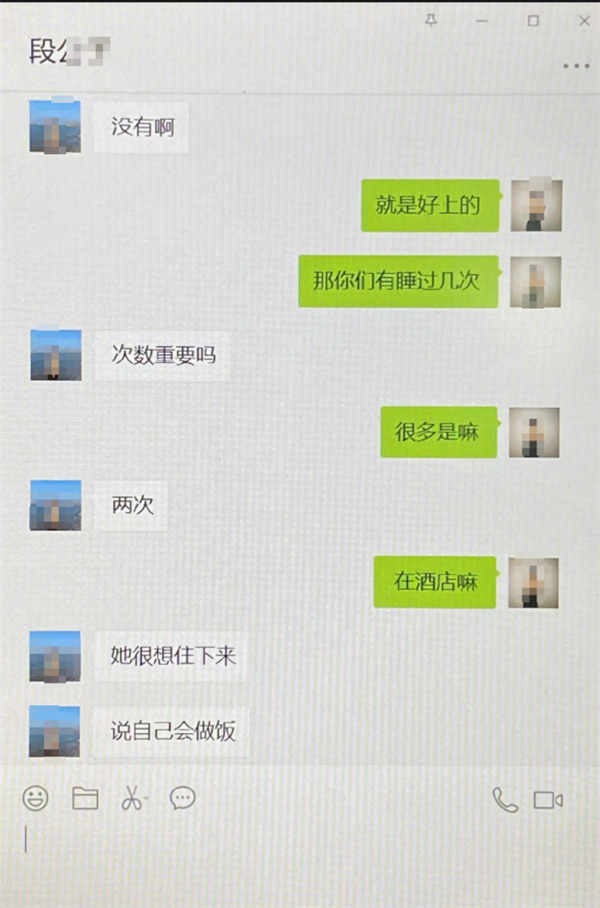Attach a file via folder icon
The image size is (600, 908).
(x=85, y=798)
